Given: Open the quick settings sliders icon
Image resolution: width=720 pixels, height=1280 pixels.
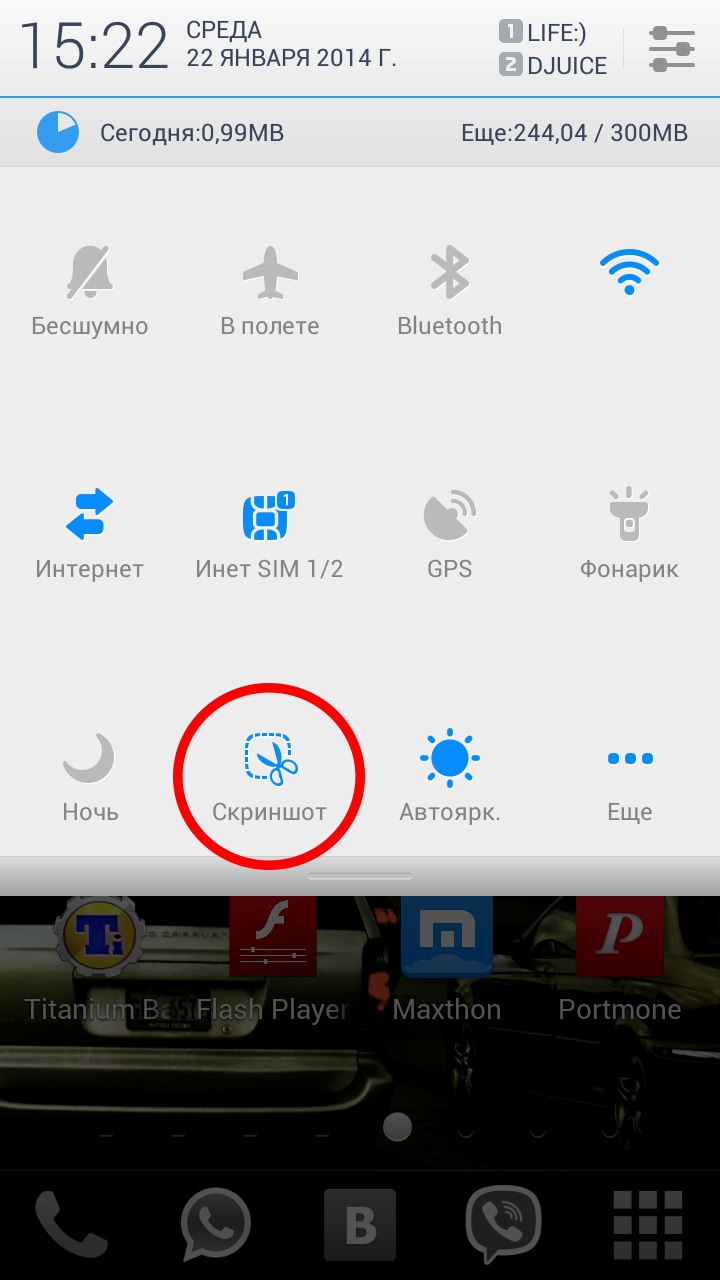Looking at the screenshot, I should [x=671, y=49].
